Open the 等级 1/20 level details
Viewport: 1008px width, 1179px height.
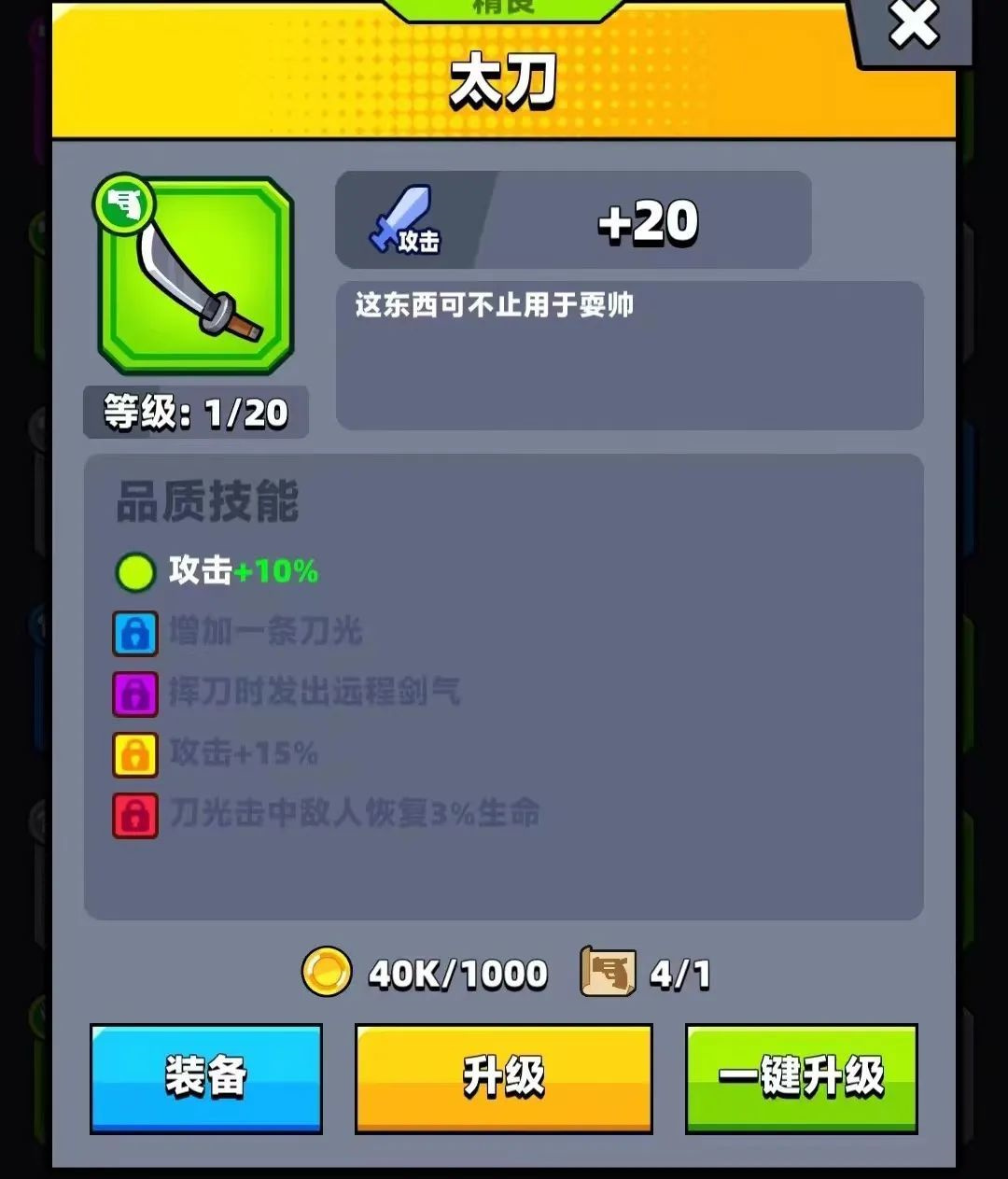coord(195,411)
